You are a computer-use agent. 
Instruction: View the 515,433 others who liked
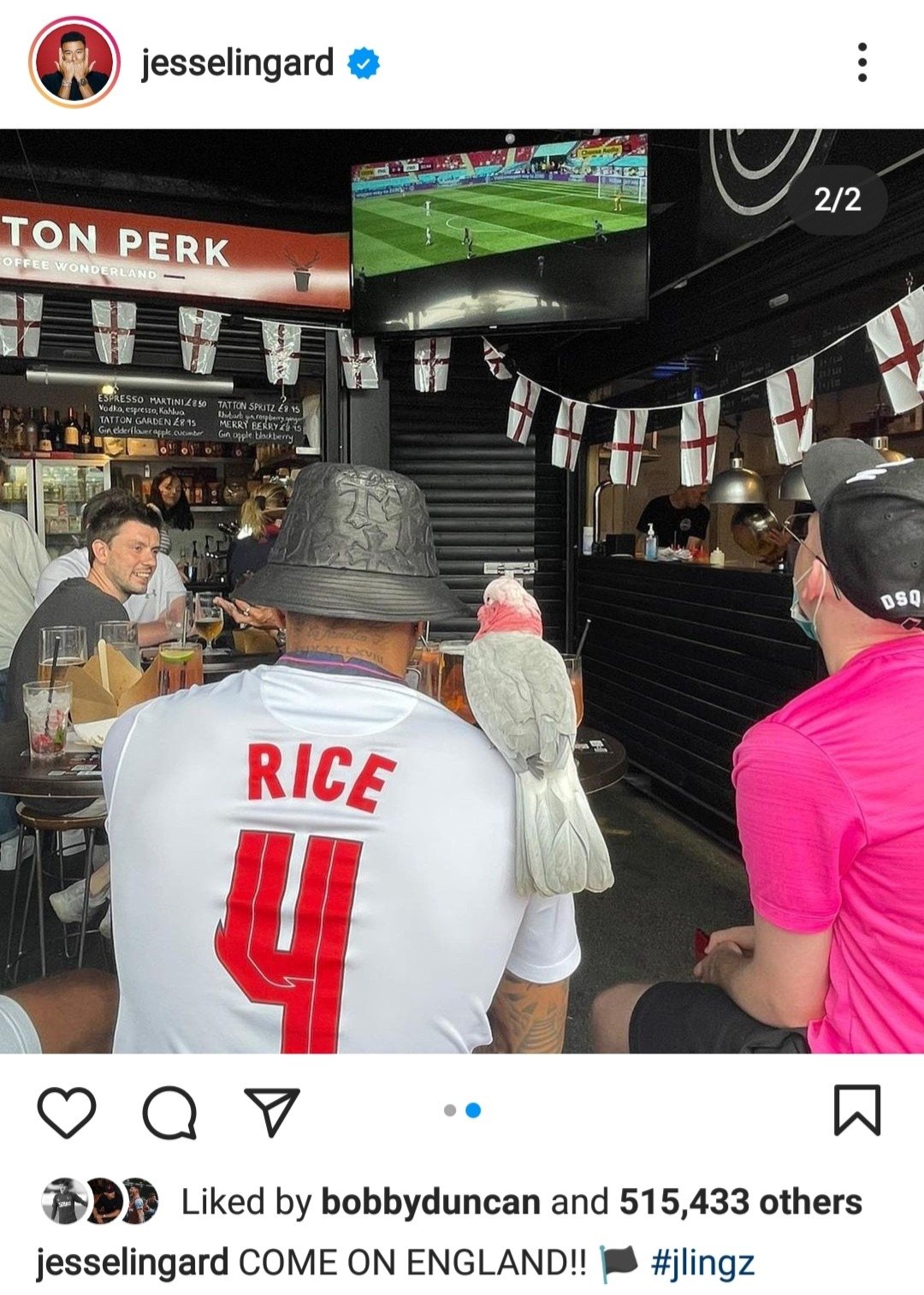[x=740, y=1202]
